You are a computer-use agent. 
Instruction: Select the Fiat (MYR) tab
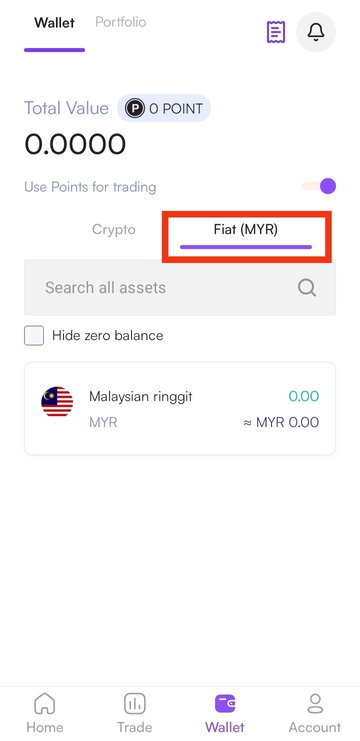click(246, 230)
